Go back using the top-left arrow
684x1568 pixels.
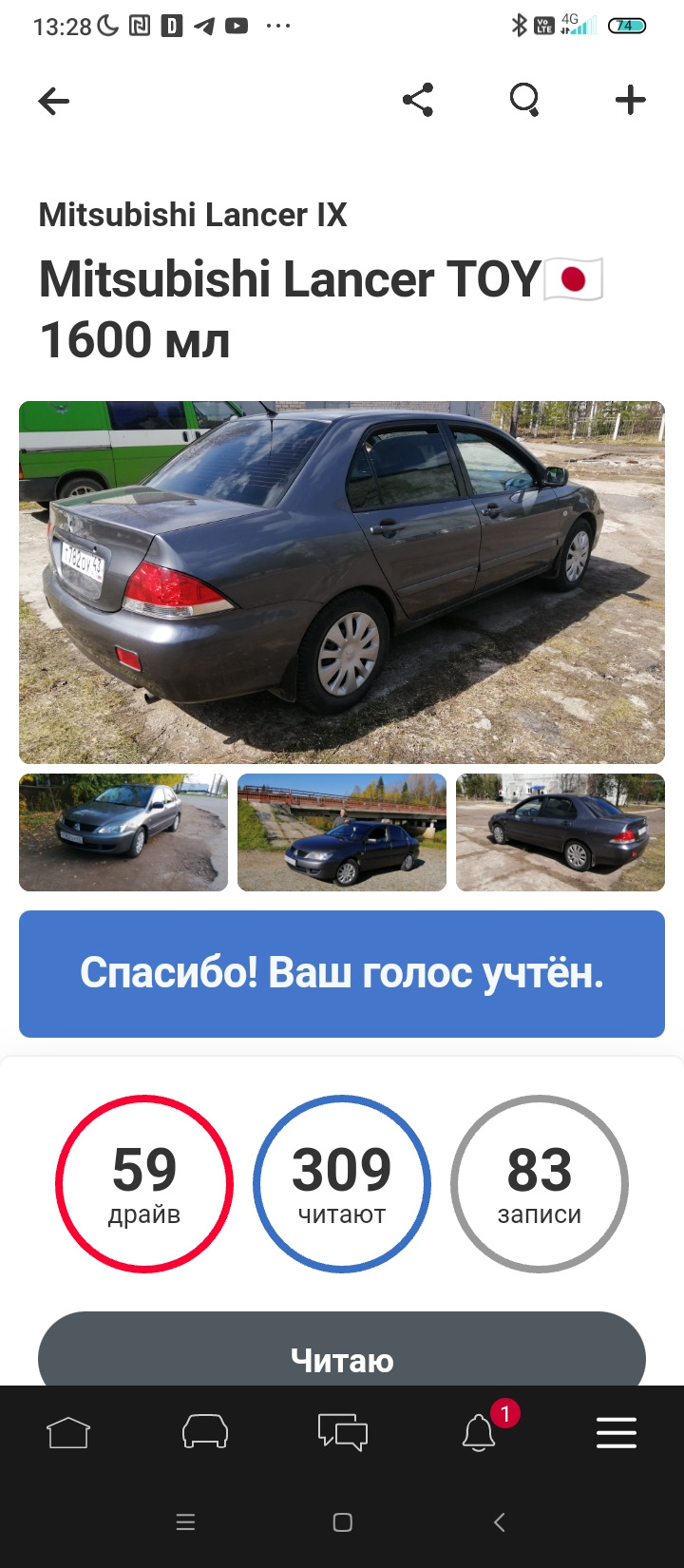click(54, 100)
